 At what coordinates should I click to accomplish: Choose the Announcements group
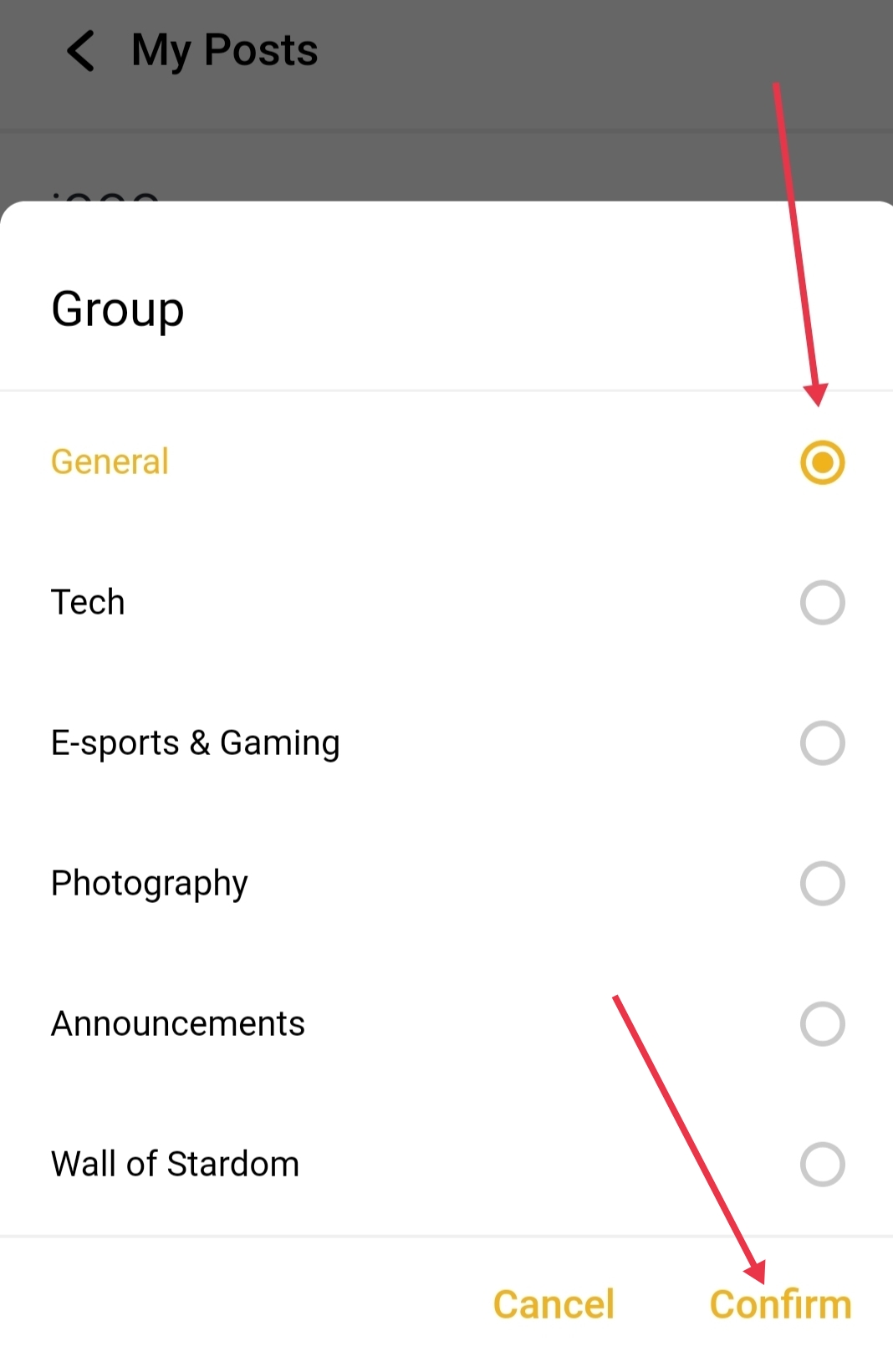point(822,1024)
